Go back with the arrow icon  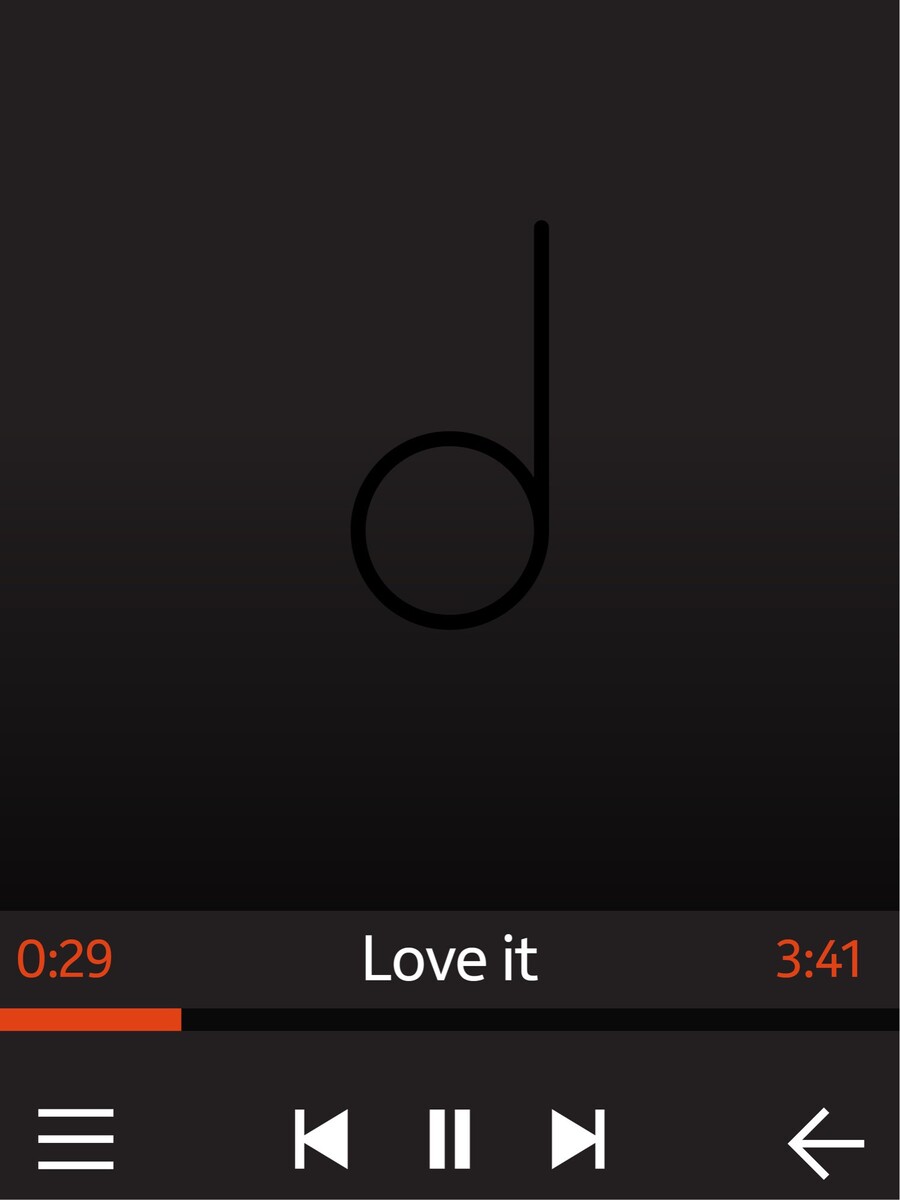pos(826,1142)
